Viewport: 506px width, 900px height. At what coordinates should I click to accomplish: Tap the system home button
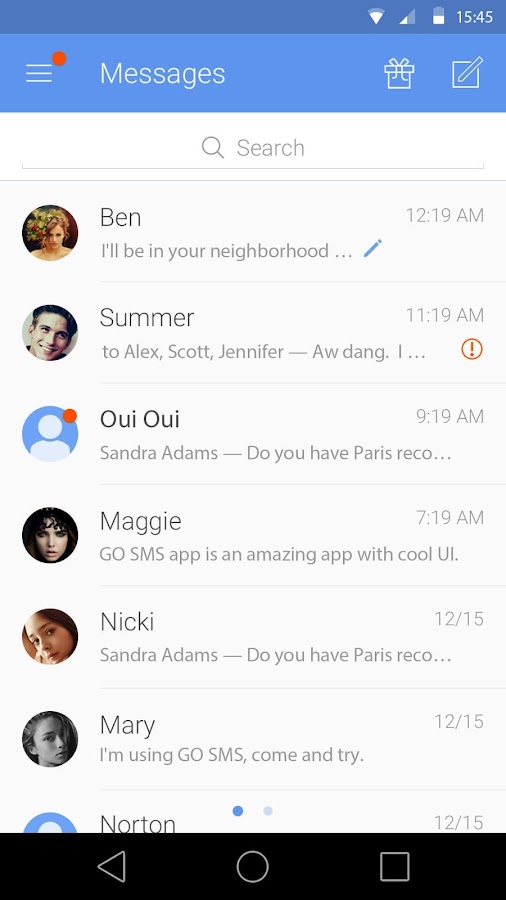252,866
